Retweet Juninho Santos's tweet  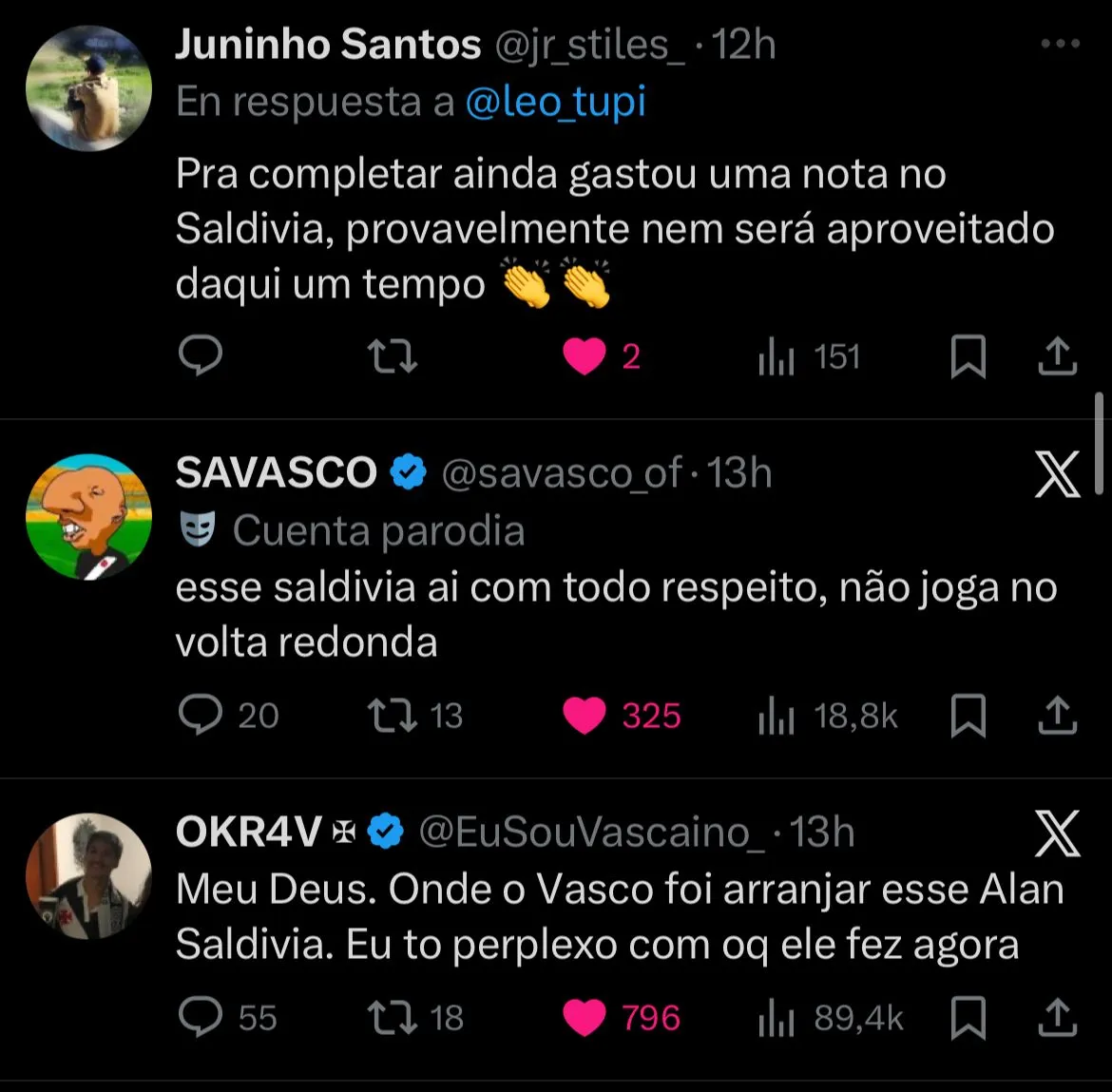click(x=393, y=357)
